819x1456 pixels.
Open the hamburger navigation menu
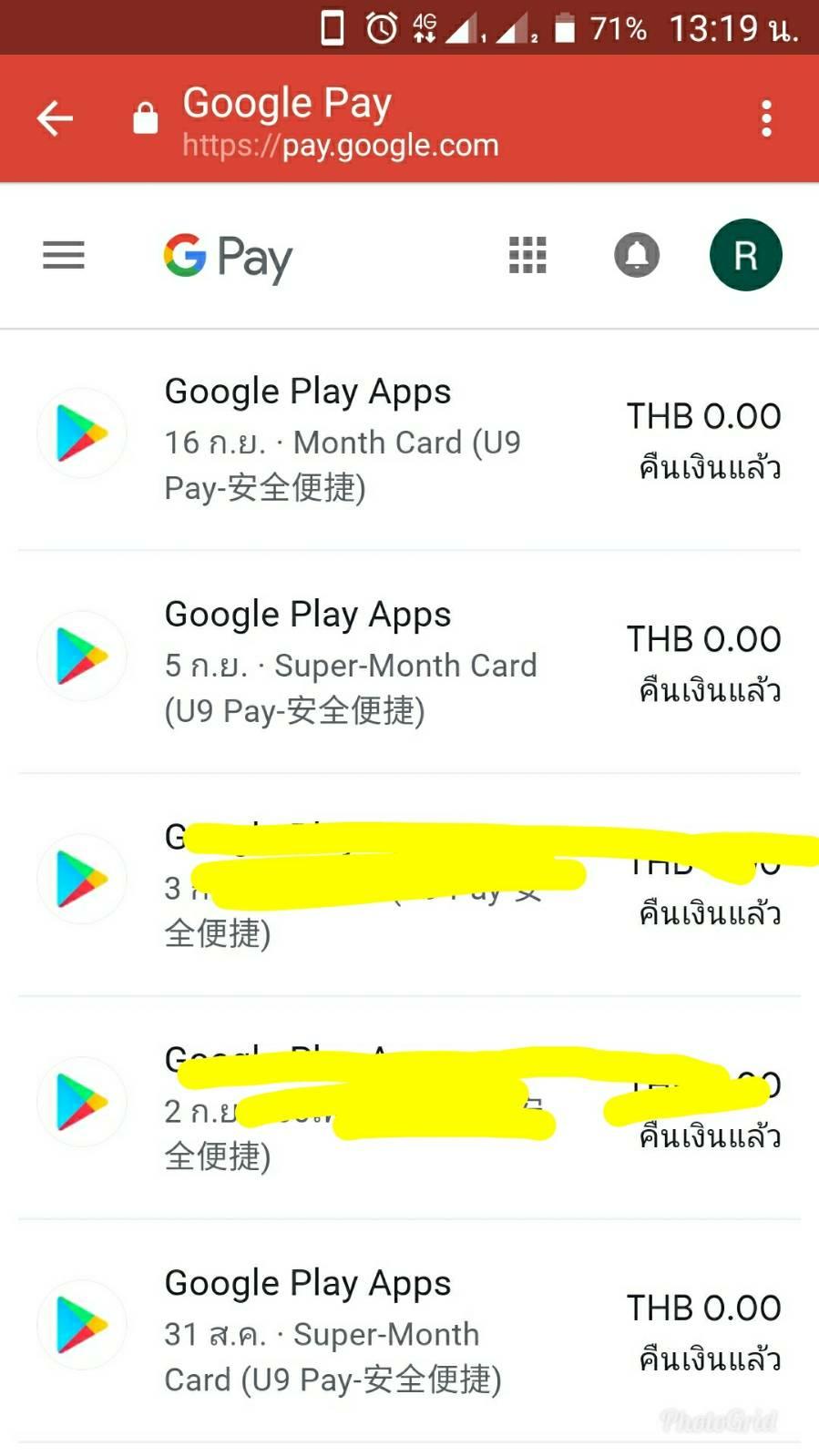(64, 255)
